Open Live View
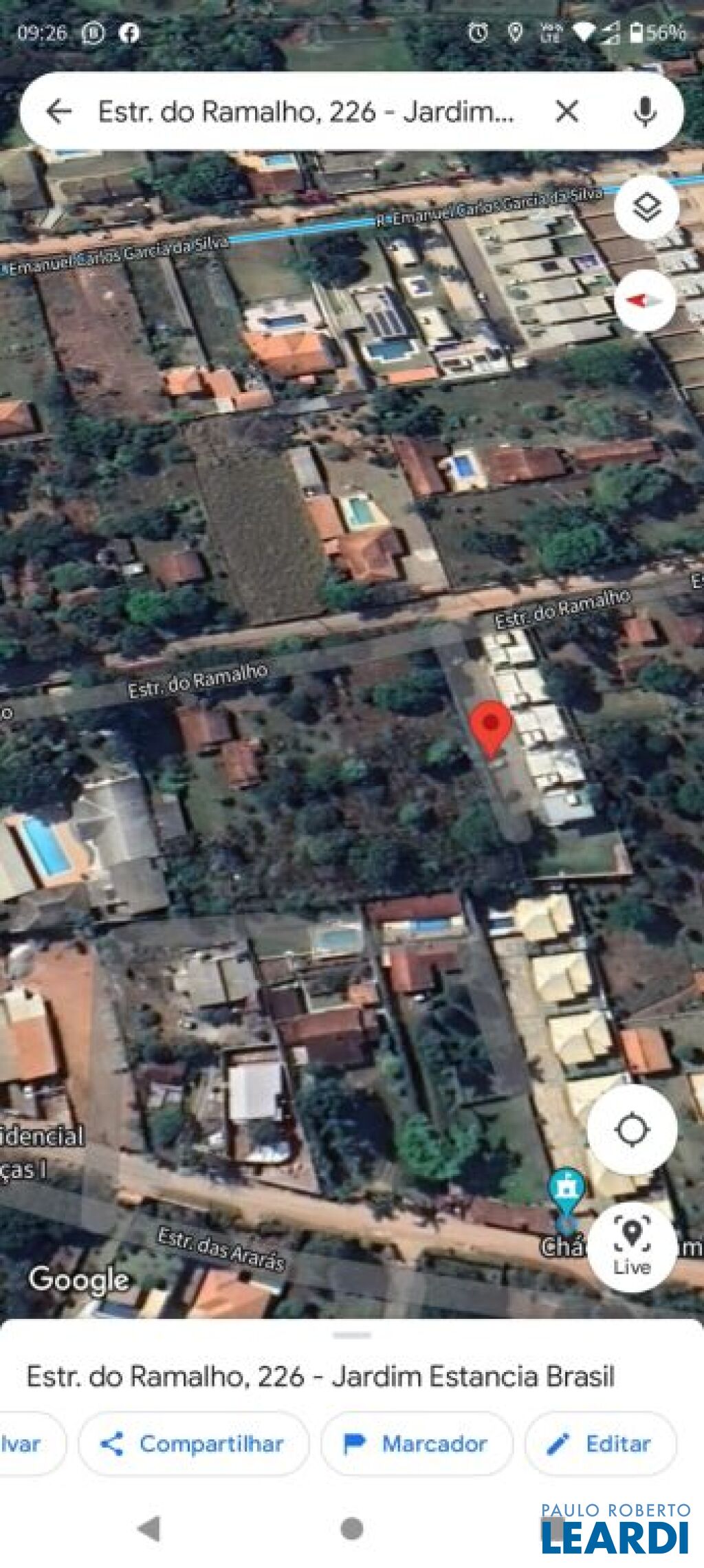 (632, 1247)
